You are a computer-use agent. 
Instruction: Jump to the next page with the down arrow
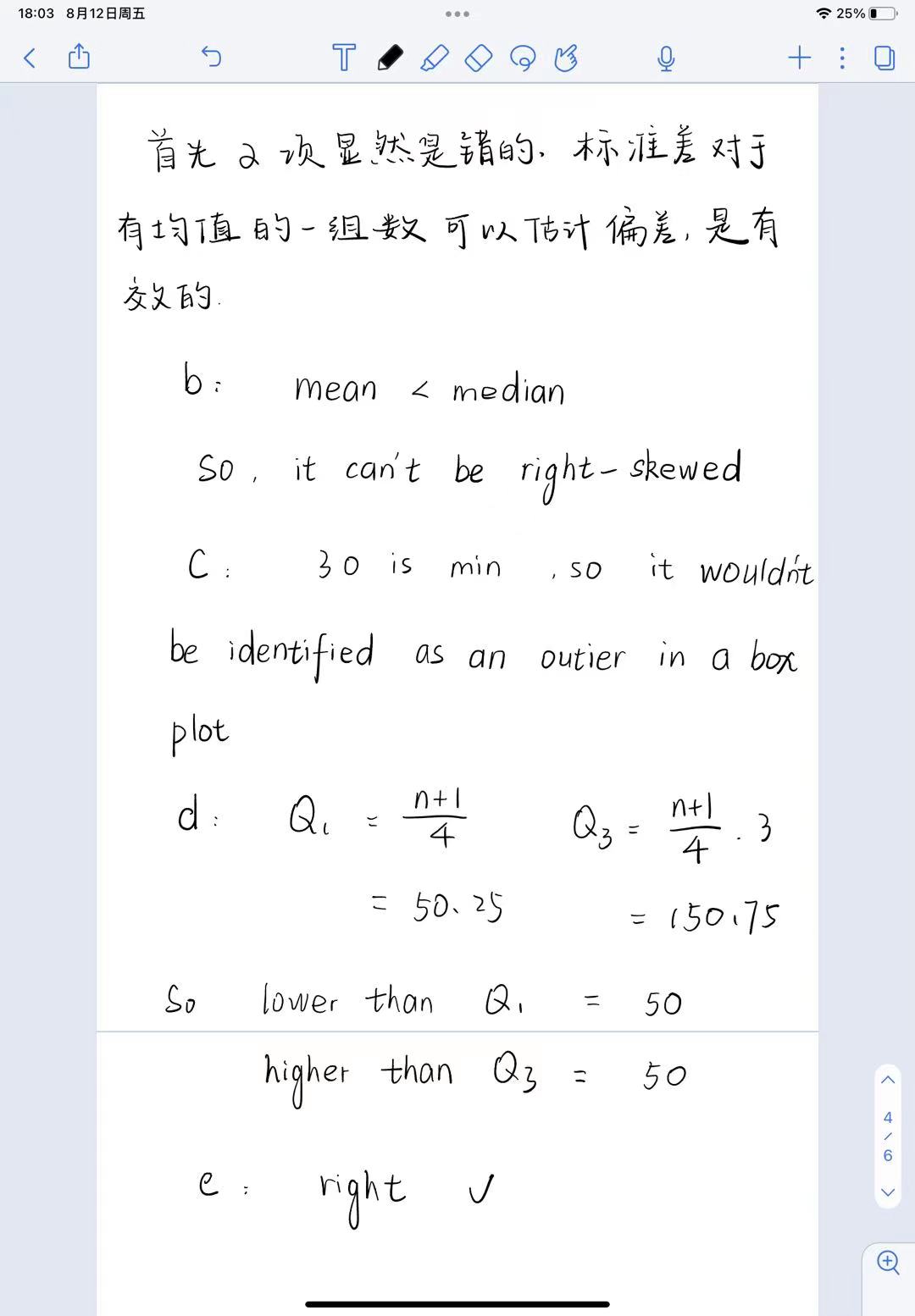pos(888,1192)
